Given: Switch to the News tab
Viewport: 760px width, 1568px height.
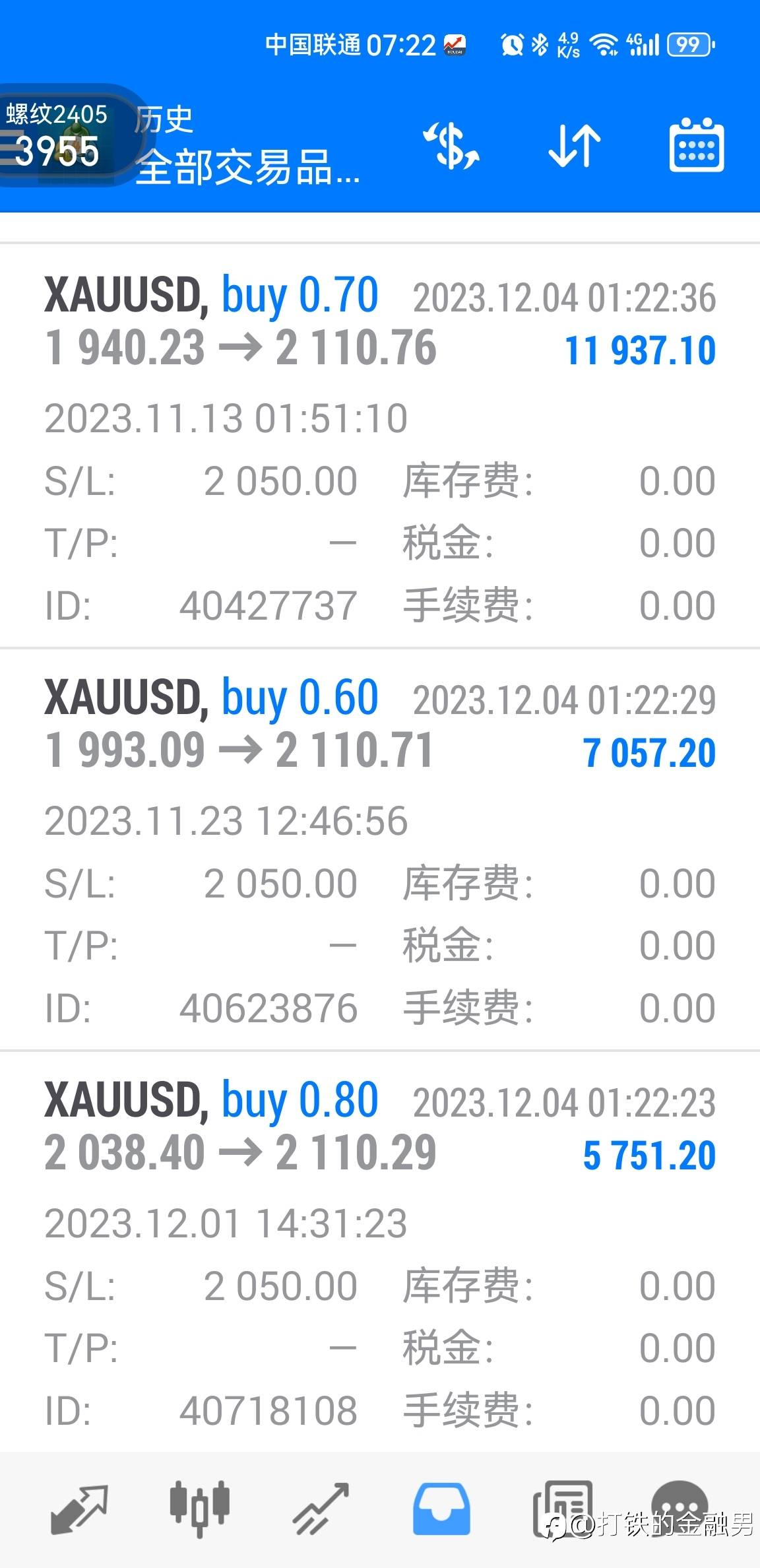Looking at the screenshot, I should [x=562, y=1509].
